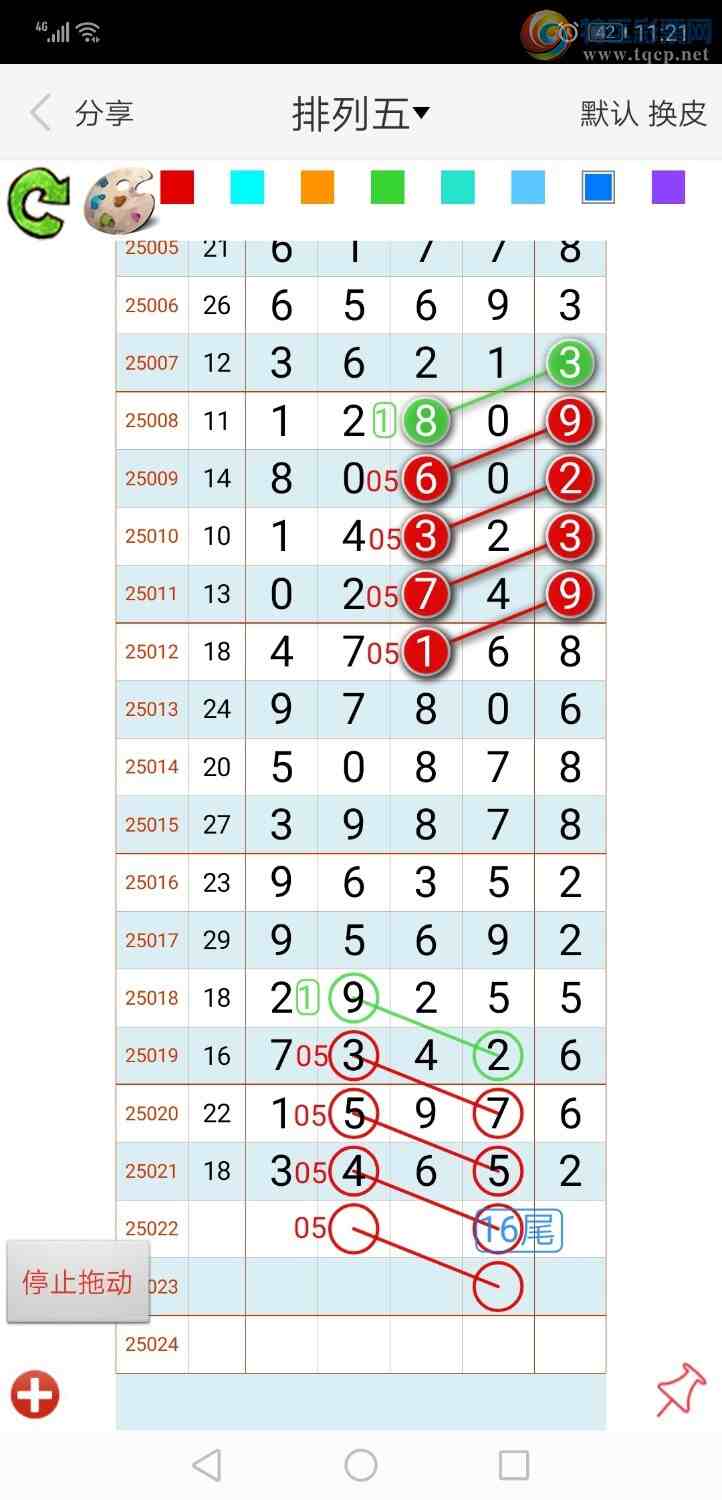
Task: Tap the 停止拖动 stop dragging button
Action: (78, 1282)
